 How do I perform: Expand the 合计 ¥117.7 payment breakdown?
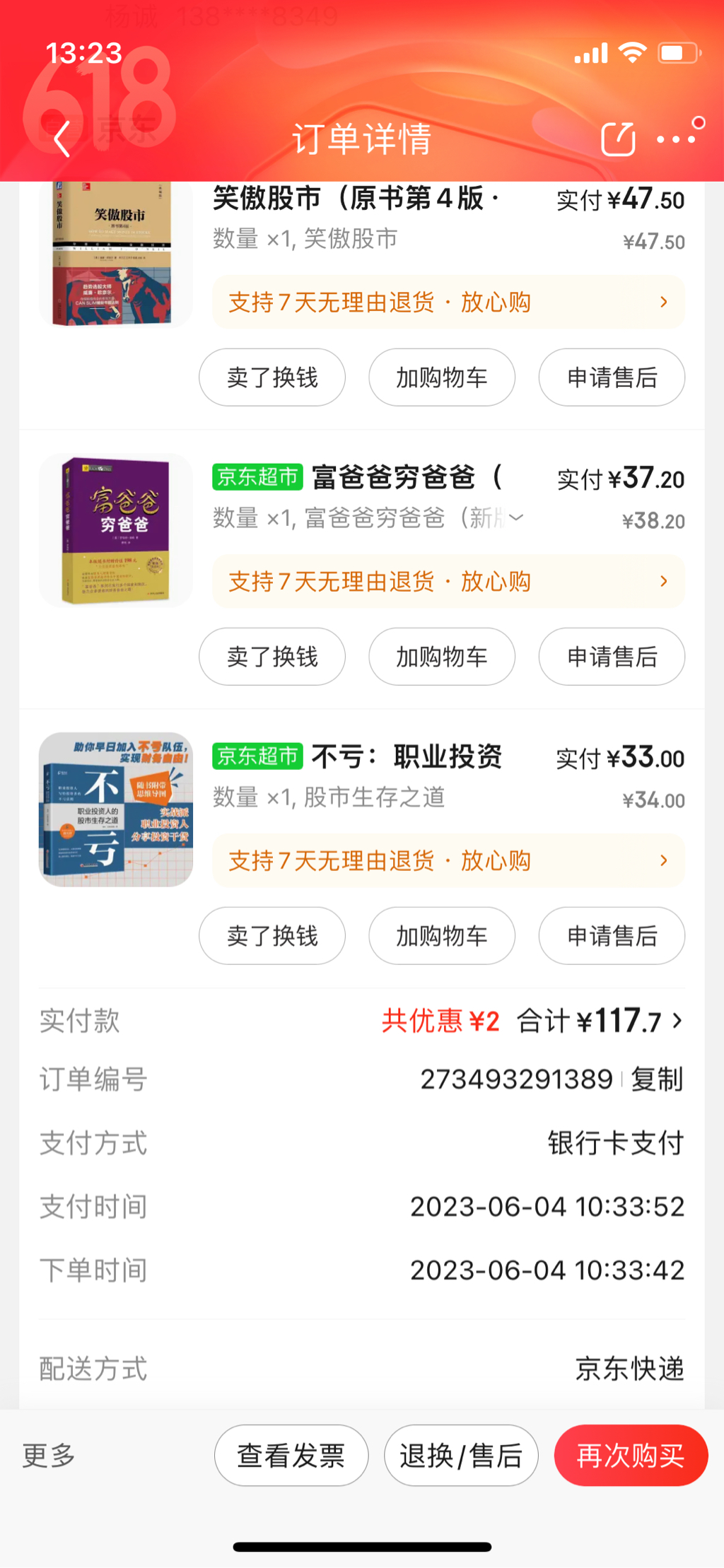pos(601,1021)
